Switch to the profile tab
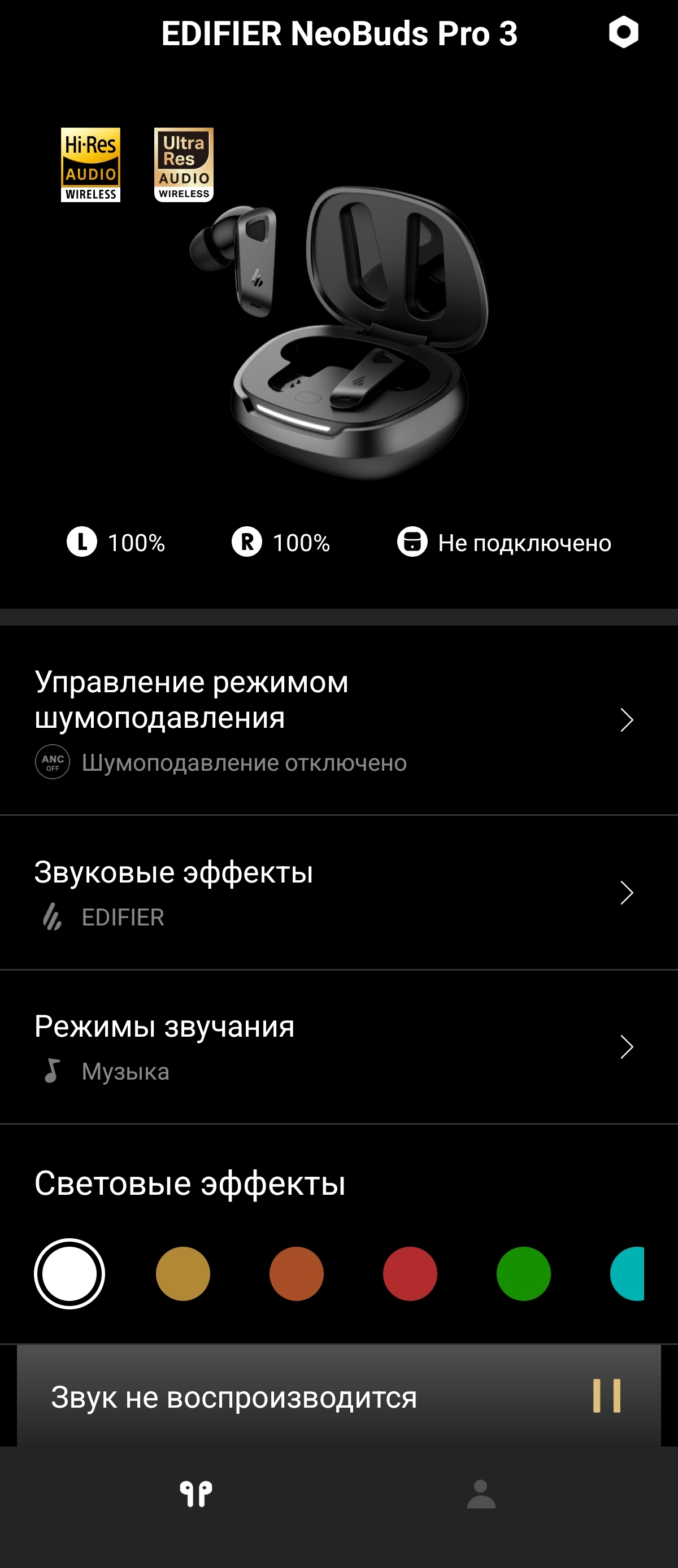Viewport: 678px width, 1568px height. [x=481, y=1493]
